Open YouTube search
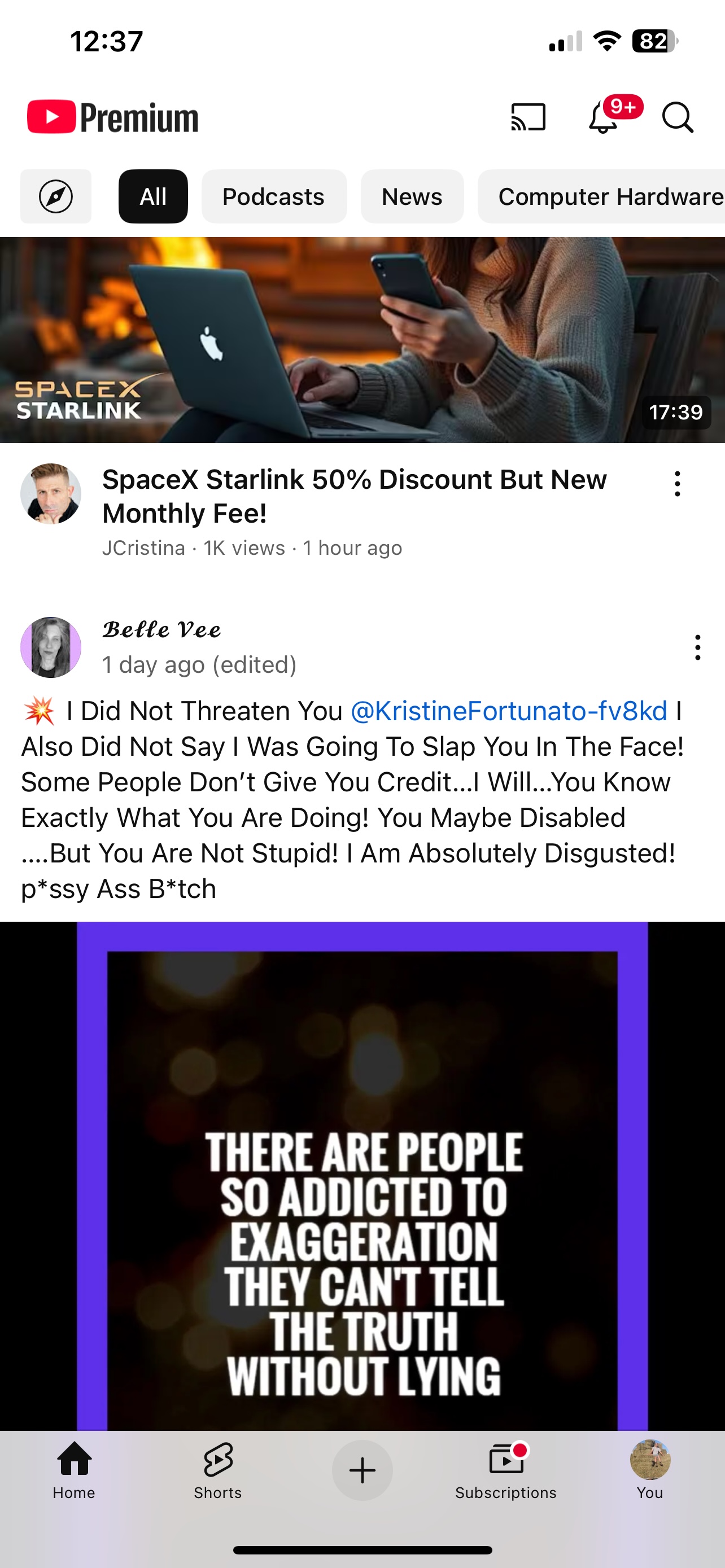 click(678, 117)
